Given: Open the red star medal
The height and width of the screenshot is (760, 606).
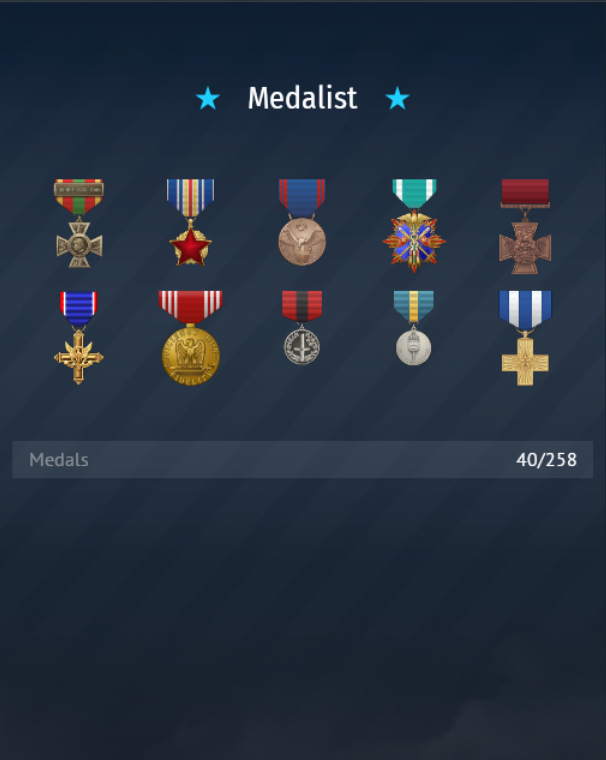Looking at the screenshot, I should pyautogui.click(x=190, y=223).
